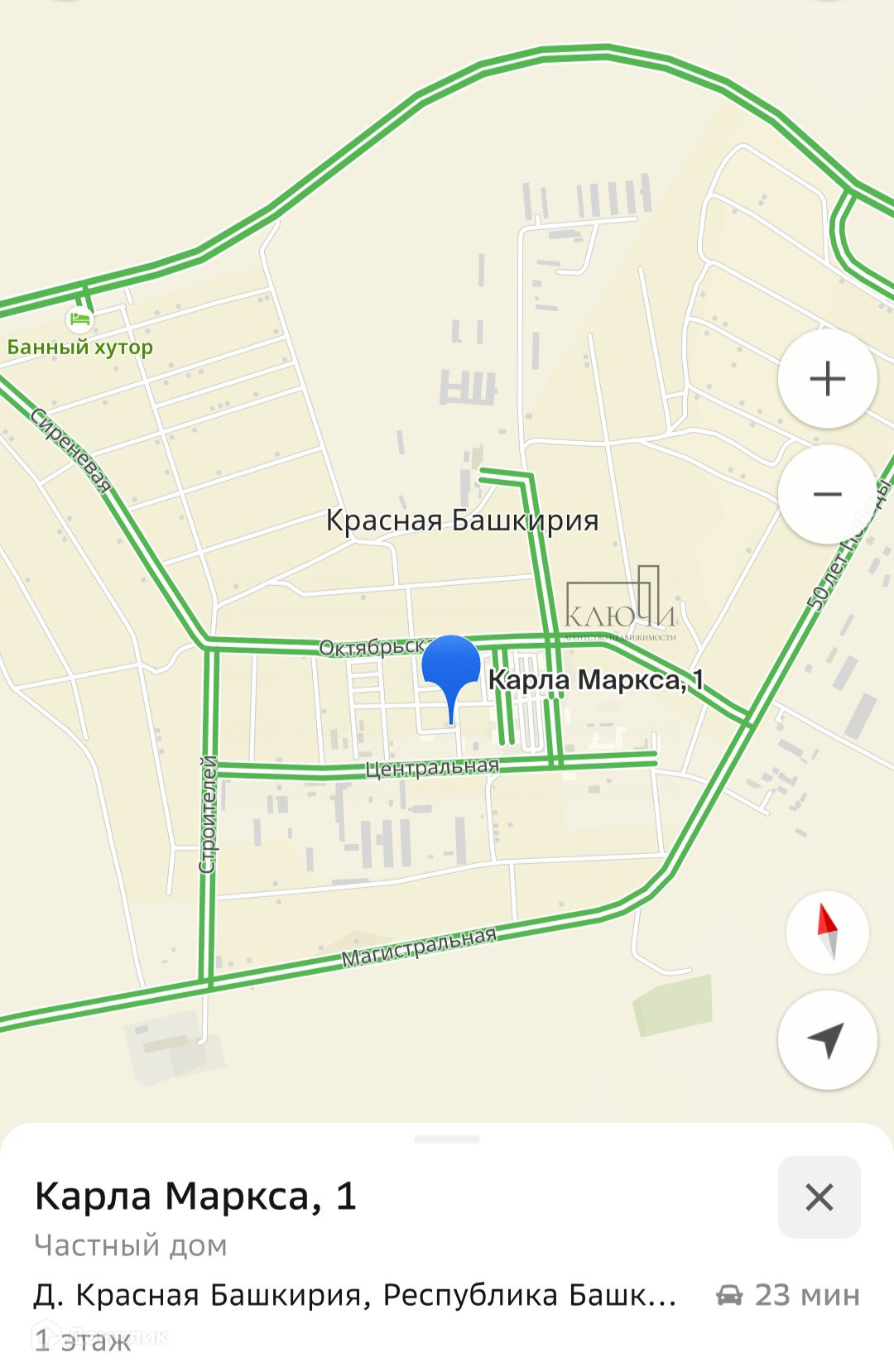This screenshot has height=1372, width=894.
Task: Open the Банный хутор hotel marker
Action: (x=79, y=319)
